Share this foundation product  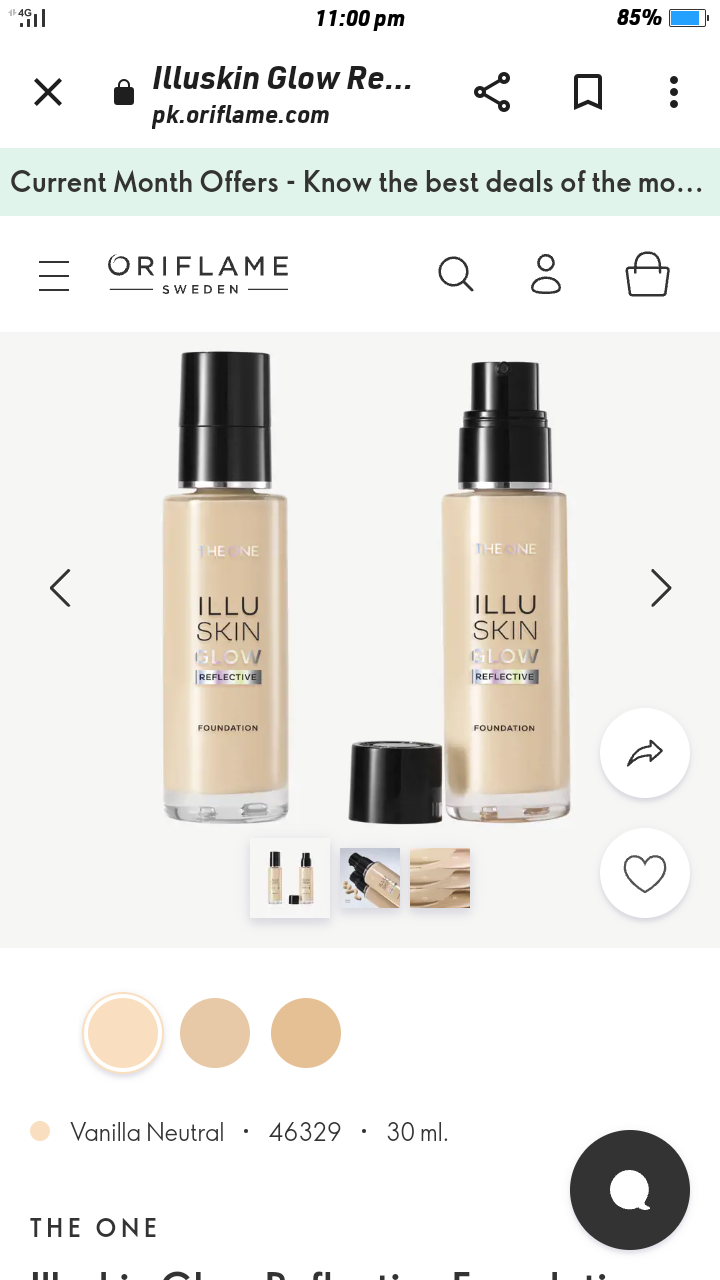point(645,753)
